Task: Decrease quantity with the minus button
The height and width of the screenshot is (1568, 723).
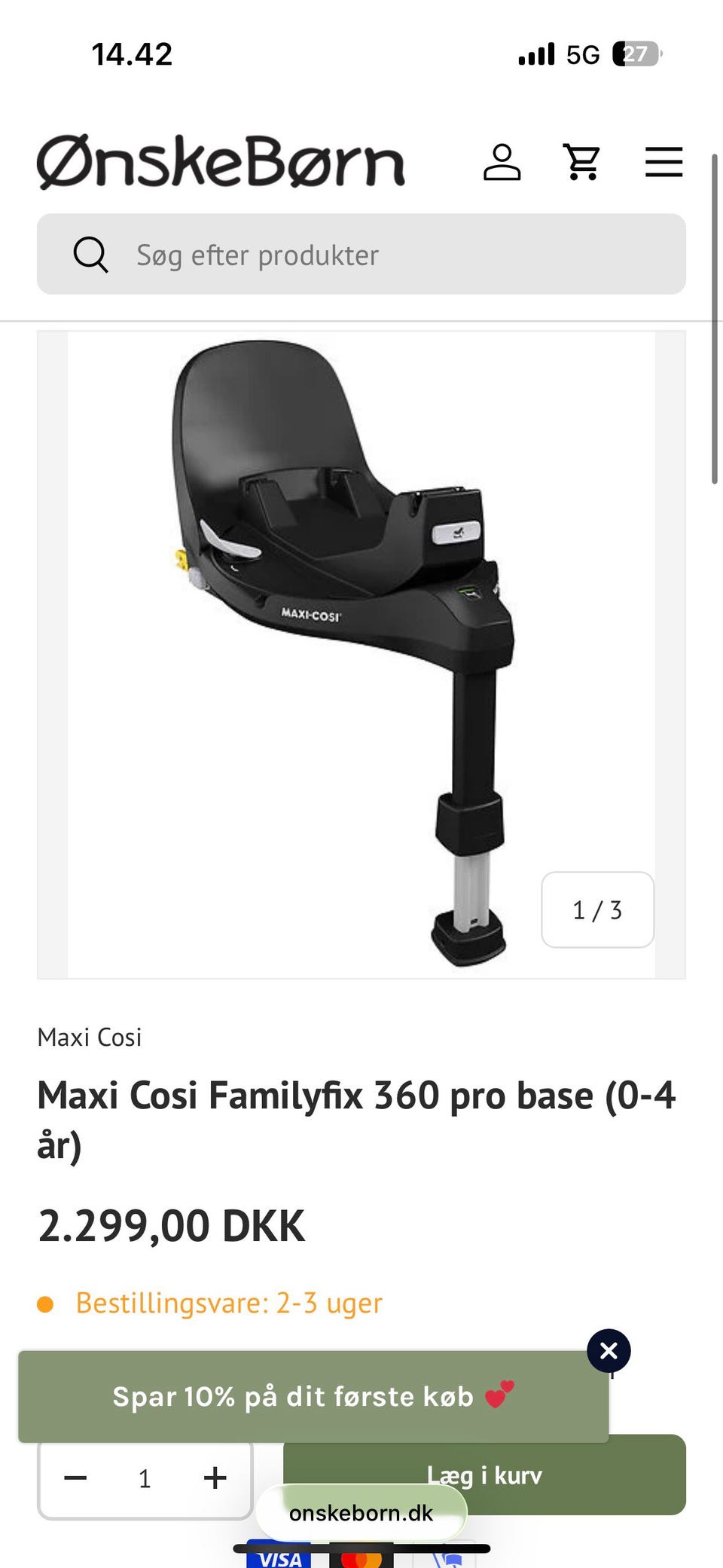Action: [x=75, y=1478]
